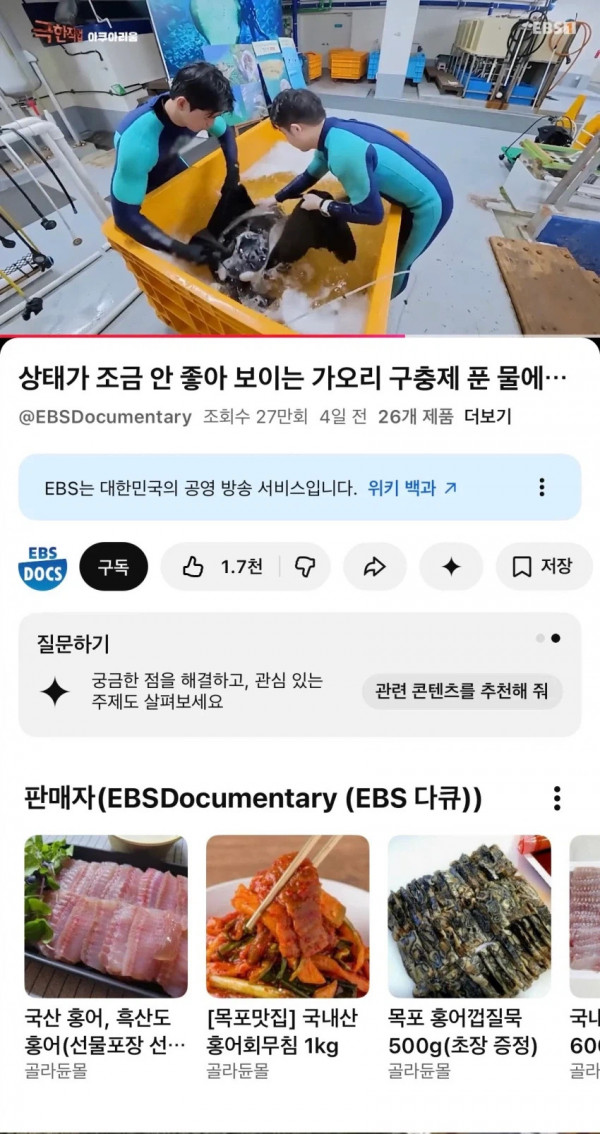Screen dimensions: 600x1134
Task: Tap the video player to show controls
Action: (x=300, y=168)
